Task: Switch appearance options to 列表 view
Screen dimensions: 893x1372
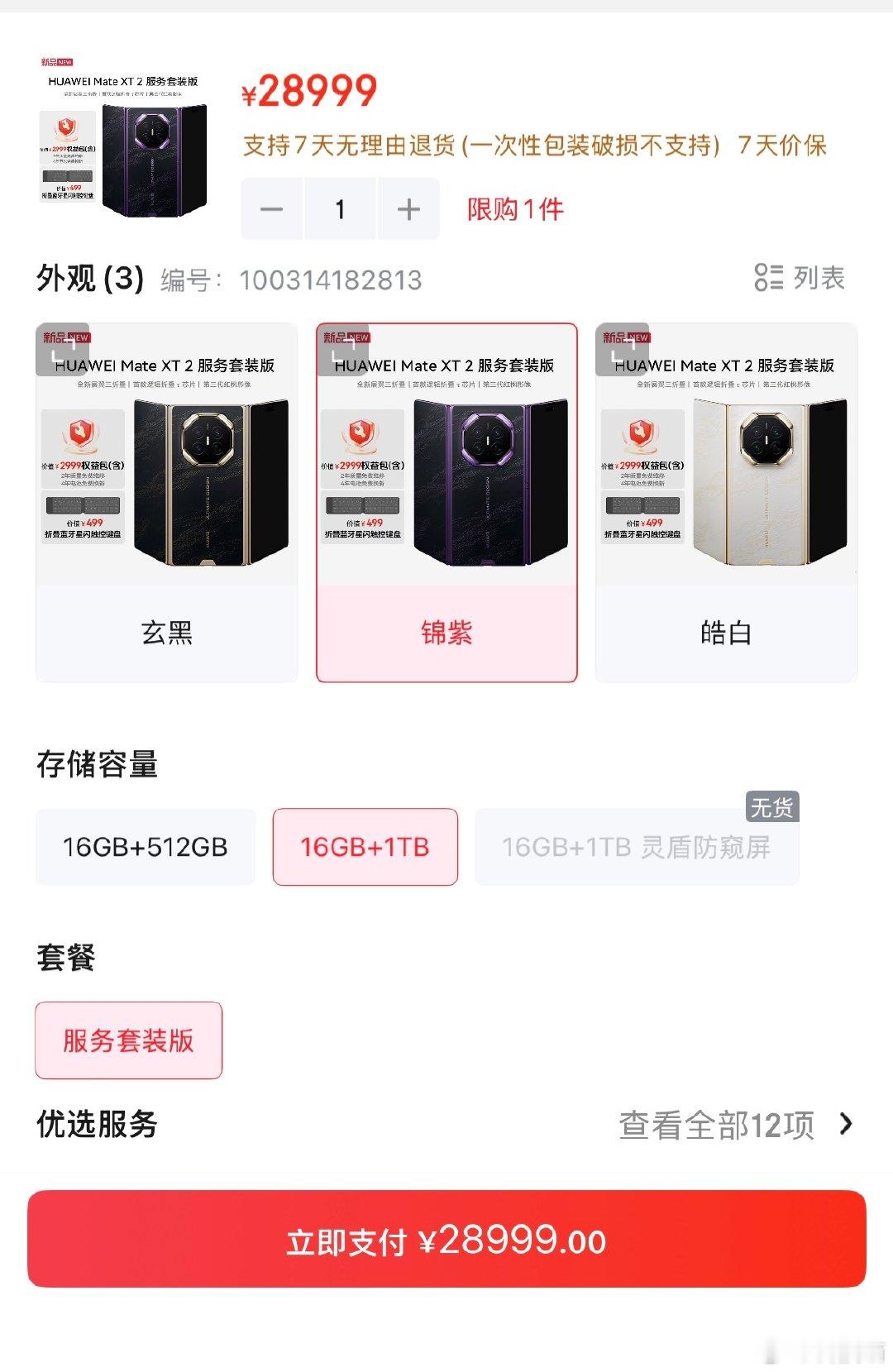Action: tap(800, 278)
